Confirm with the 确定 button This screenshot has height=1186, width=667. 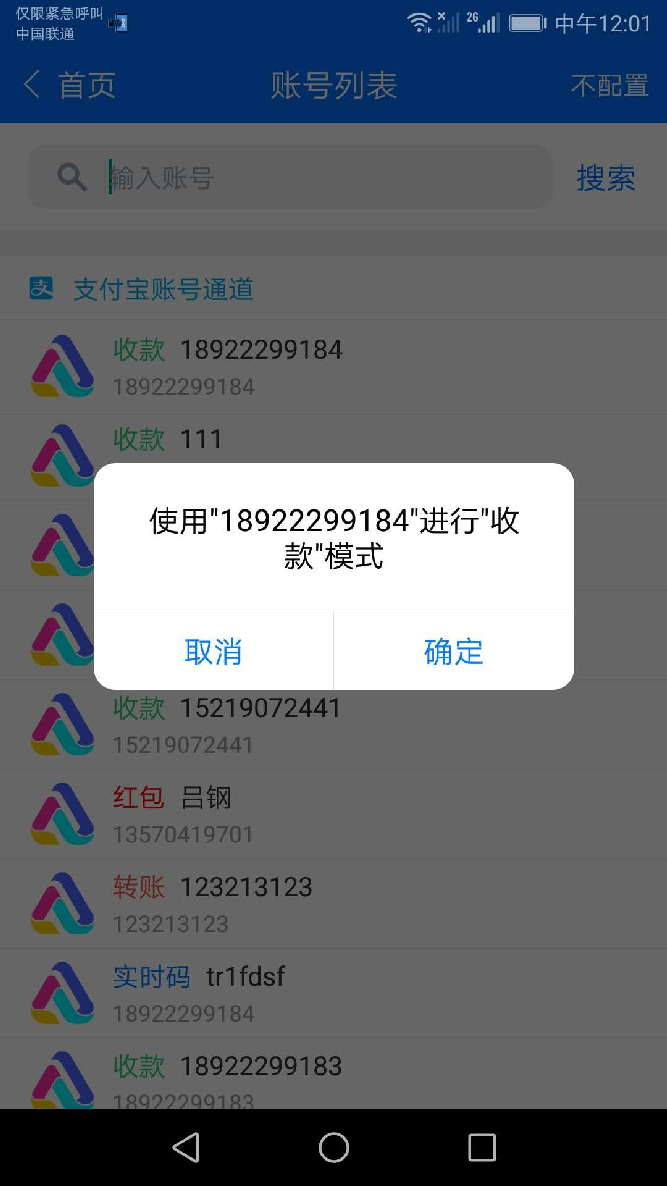point(454,651)
